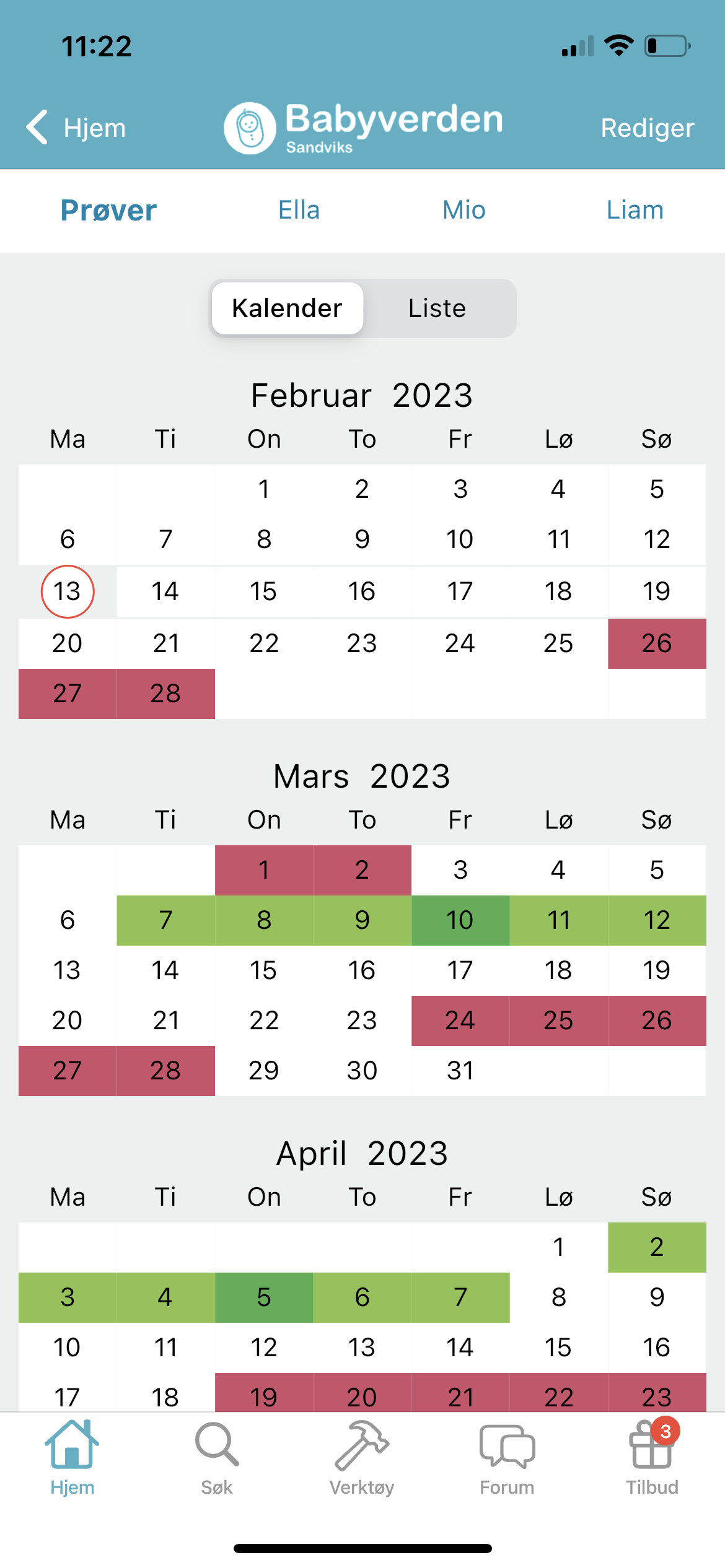Tap Rediger to edit the calendar
The height and width of the screenshot is (1568, 725).
[647, 128]
